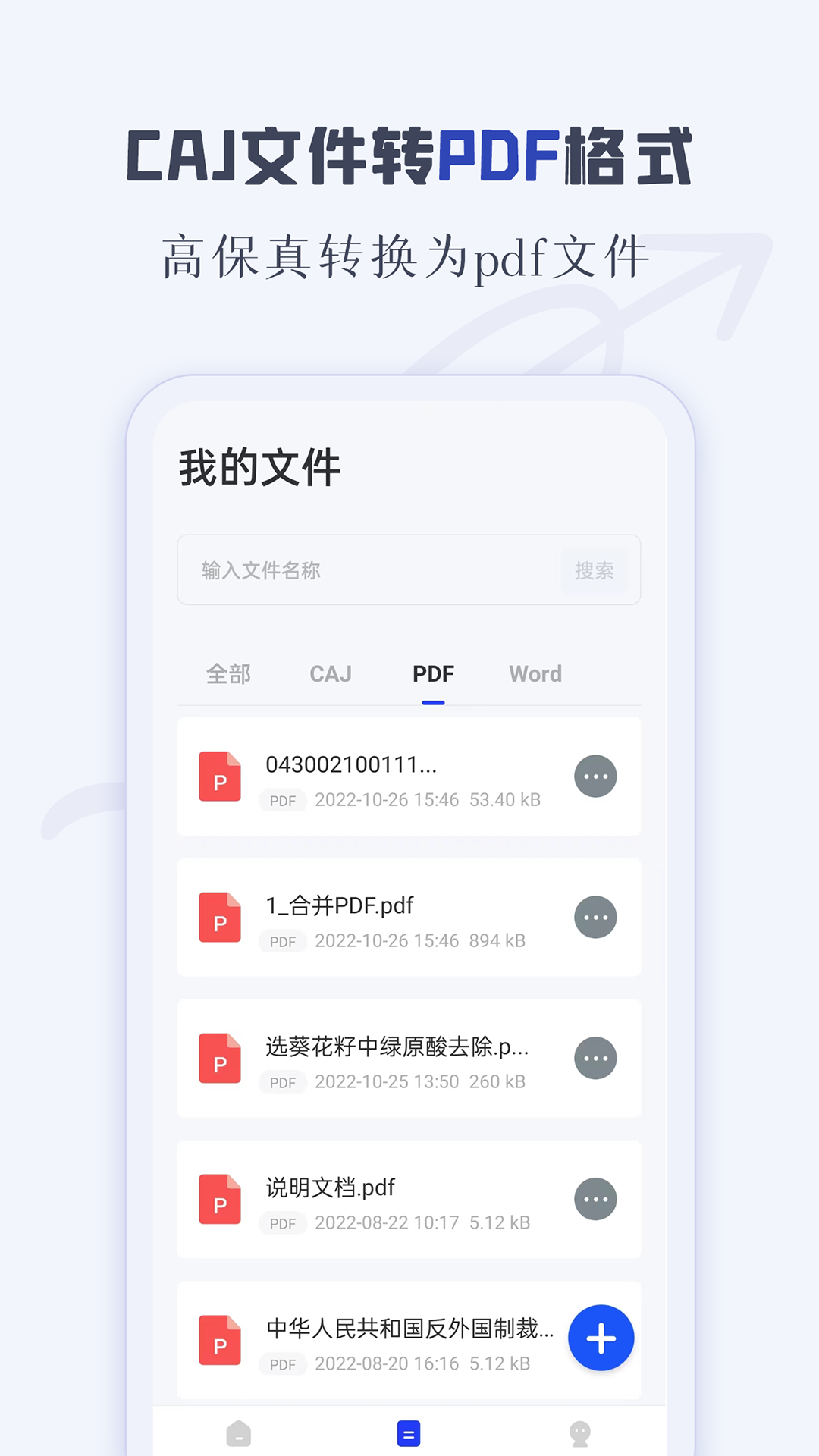Open more options for 说明文档.pdf

(x=596, y=1198)
